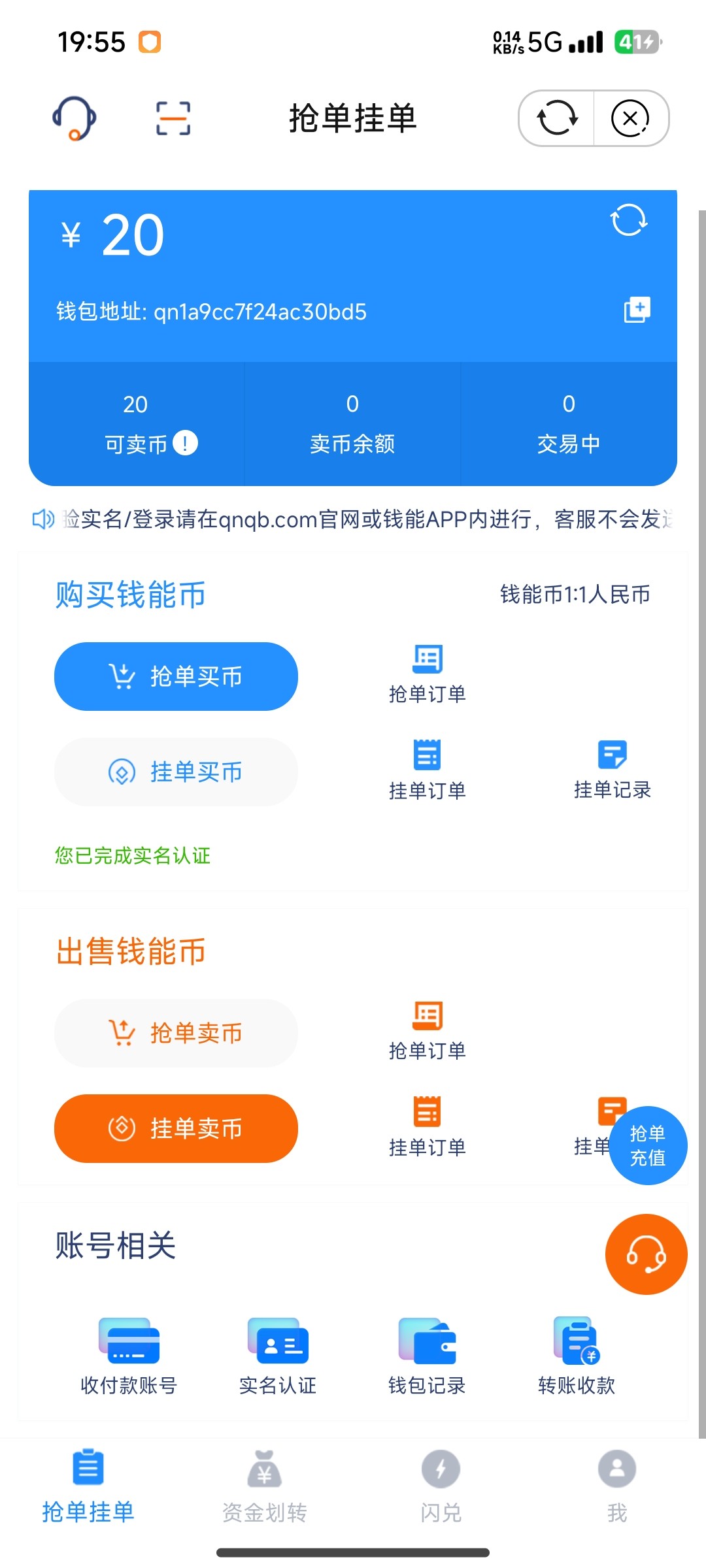Tap the orange 挂单卖币 button
Image resolution: width=706 pixels, height=1568 pixels.
pos(176,1128)
